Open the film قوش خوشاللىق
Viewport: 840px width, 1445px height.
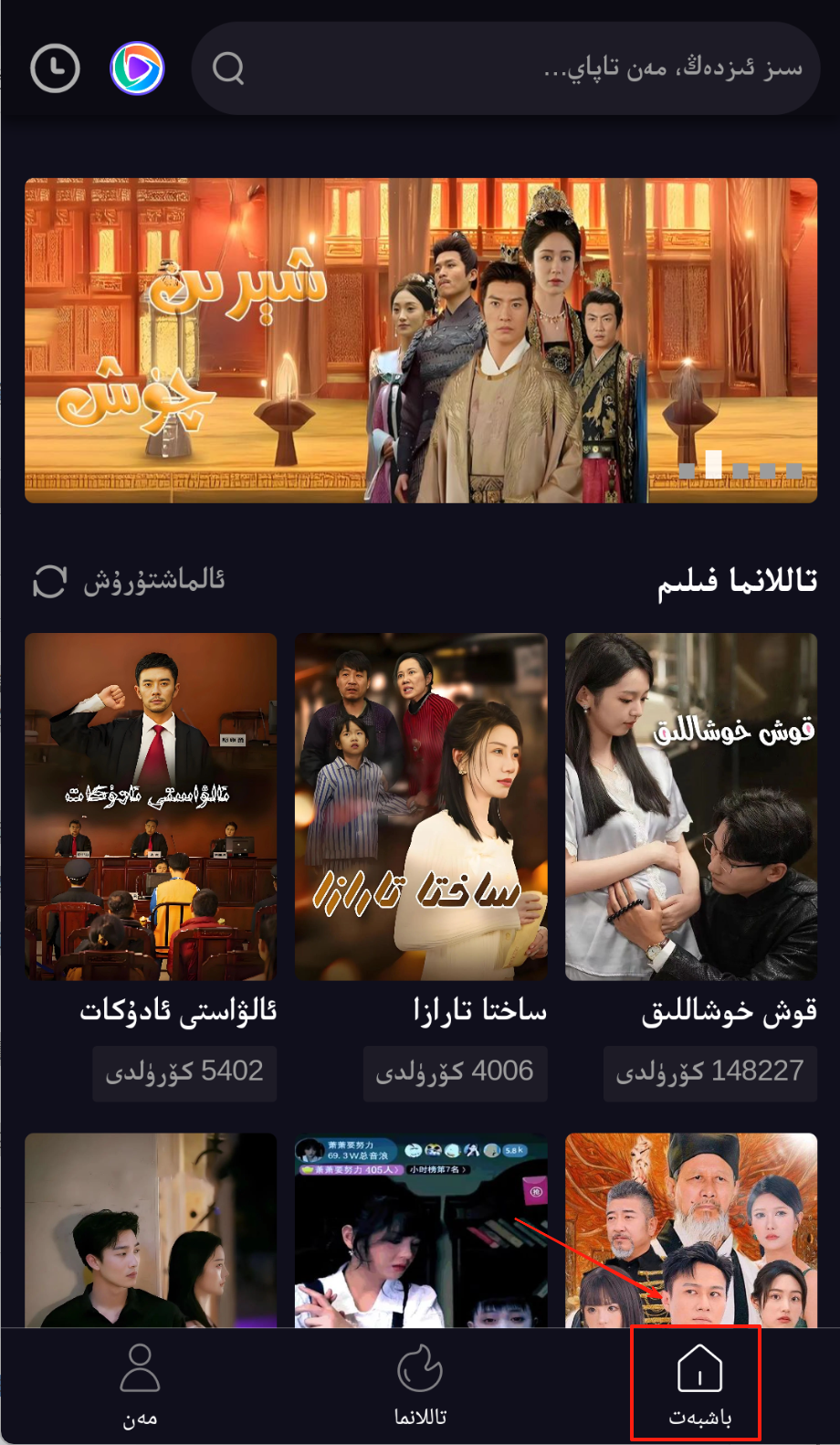coord(691,807)
